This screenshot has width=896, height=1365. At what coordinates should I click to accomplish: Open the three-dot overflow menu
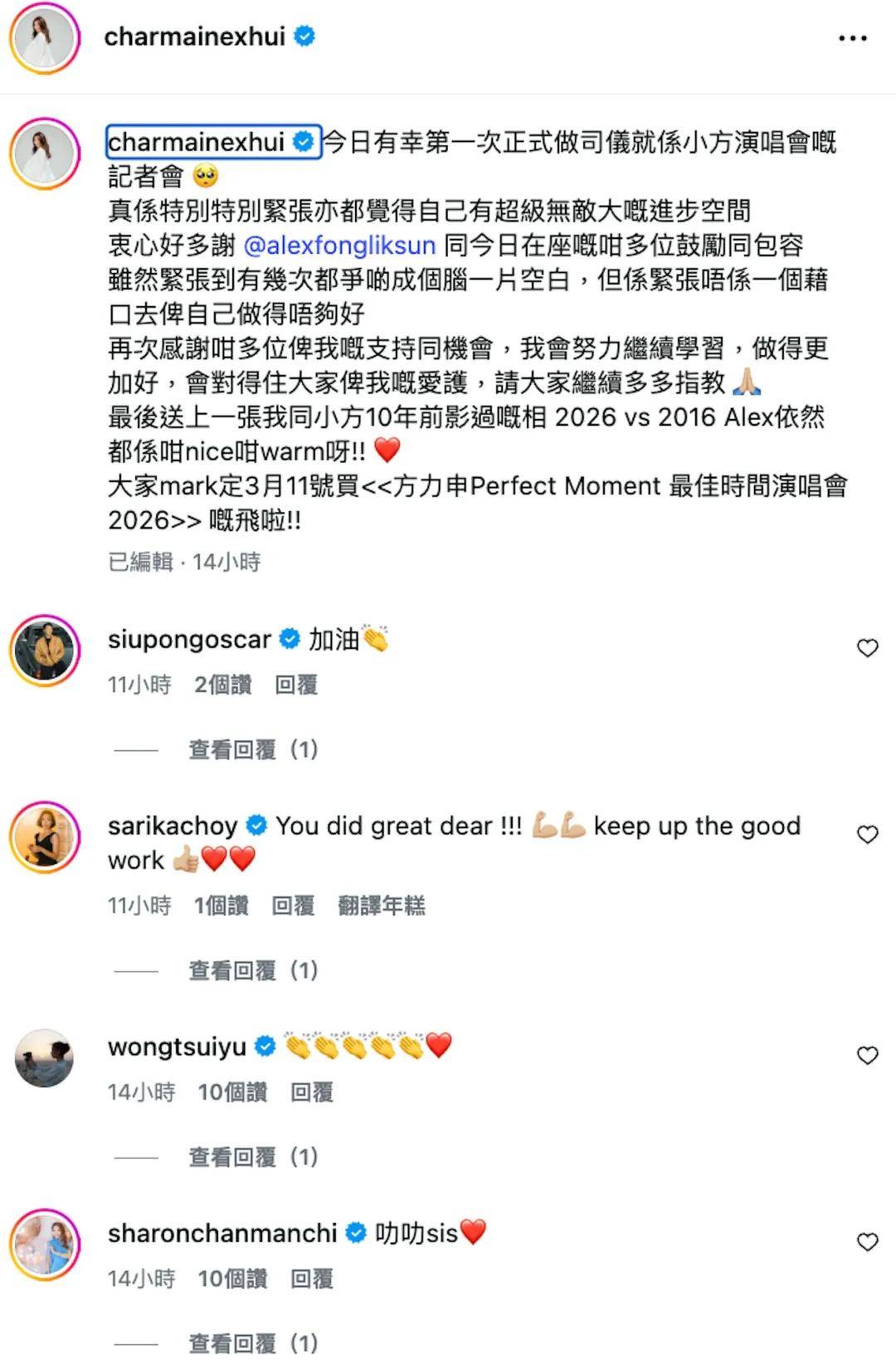pyautogui.click(x=852, y=38)
